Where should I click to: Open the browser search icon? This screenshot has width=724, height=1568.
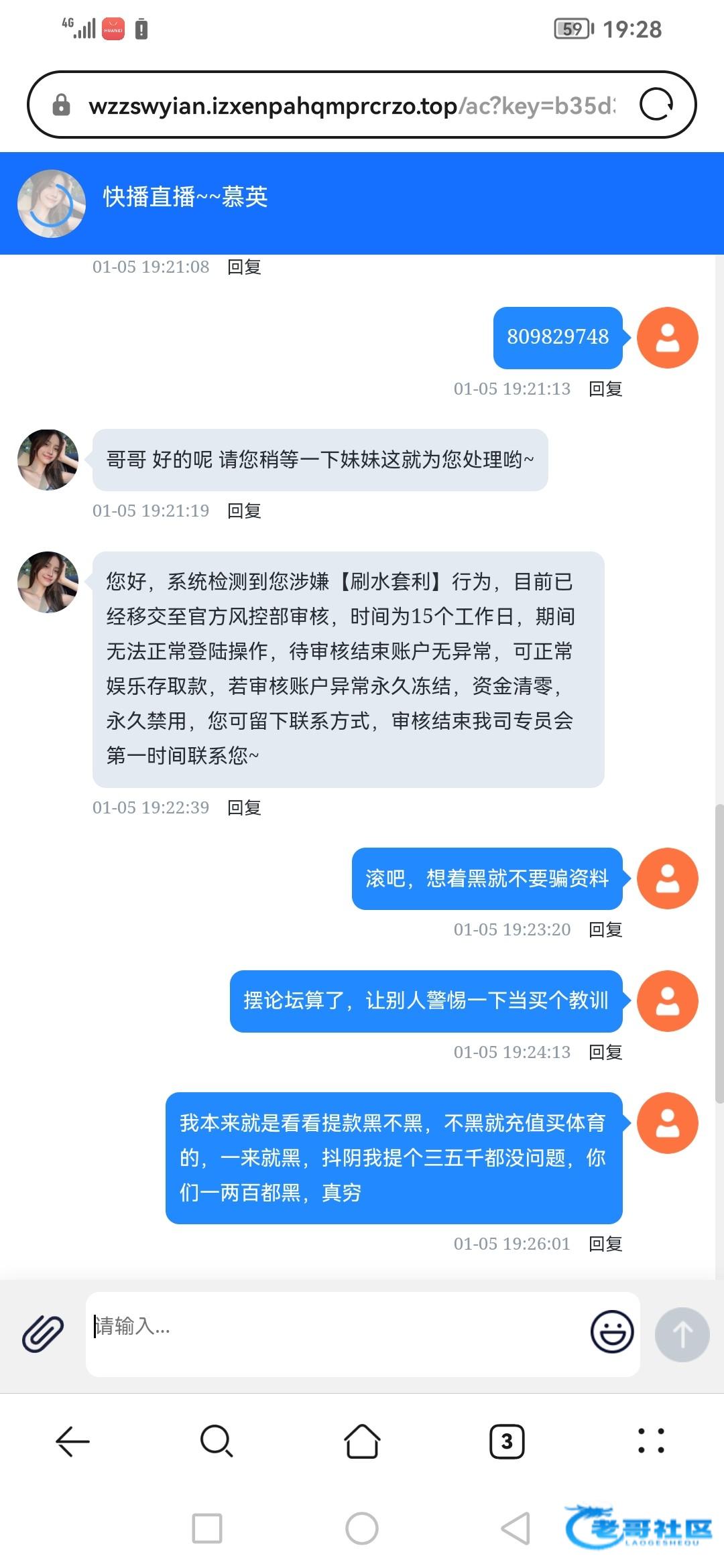(217, 1441)
